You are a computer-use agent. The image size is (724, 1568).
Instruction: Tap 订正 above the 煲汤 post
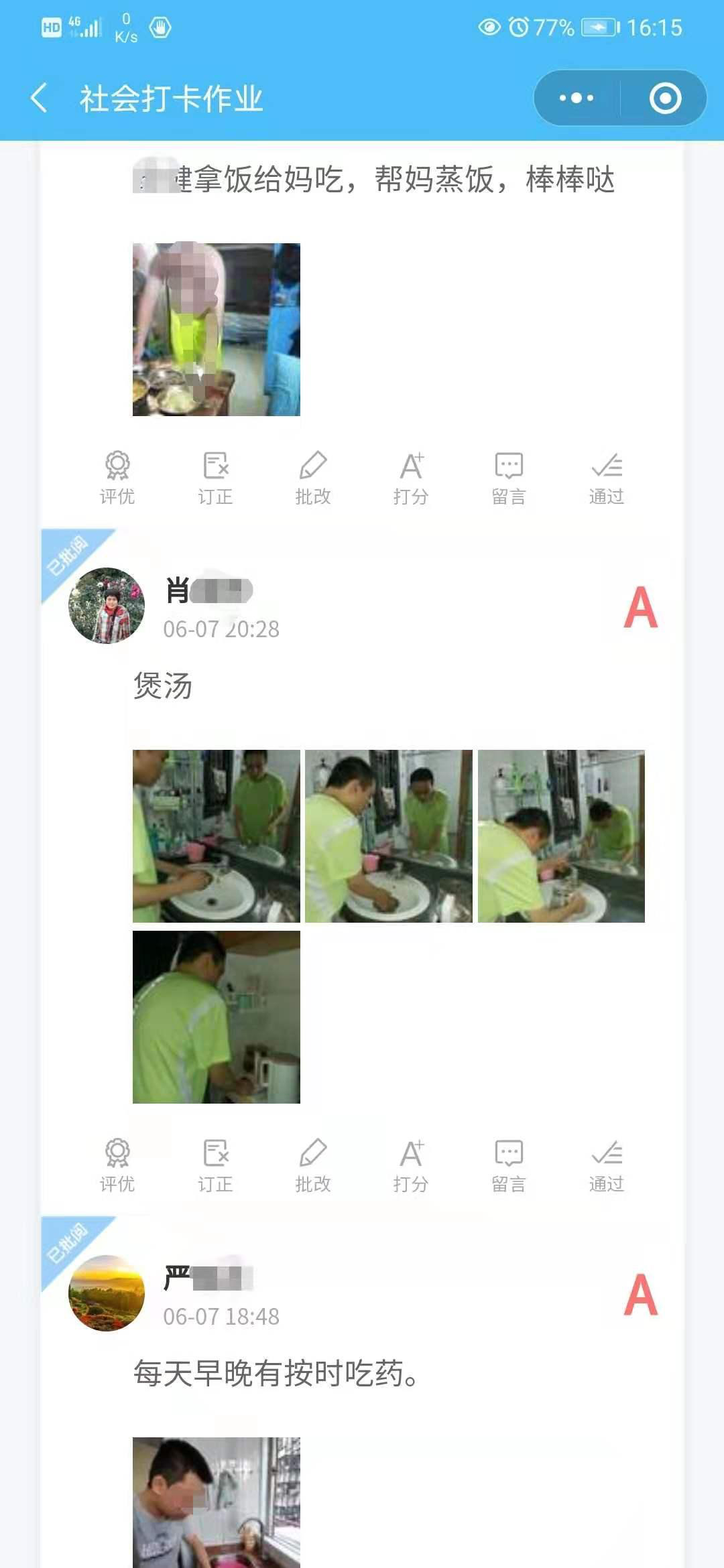click(215, 478)
